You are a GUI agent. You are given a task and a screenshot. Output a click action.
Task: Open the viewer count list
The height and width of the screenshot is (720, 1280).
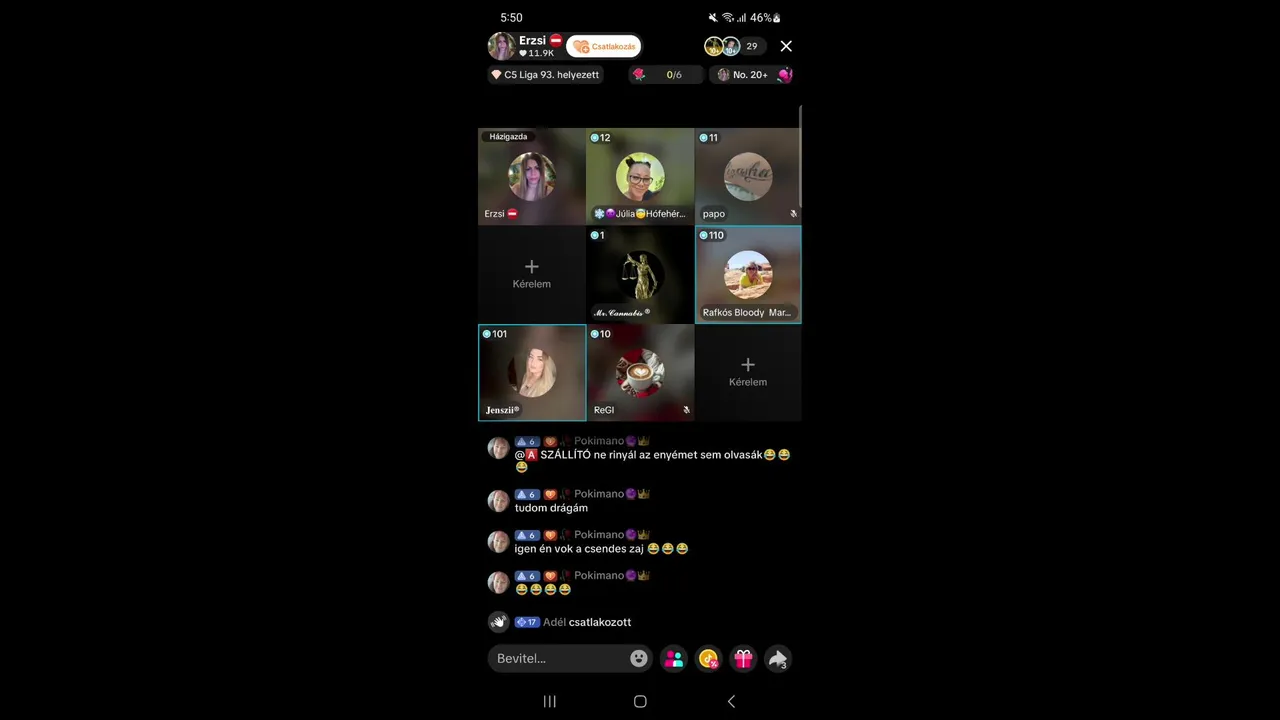pyautogui.click(x=751, y=46)
